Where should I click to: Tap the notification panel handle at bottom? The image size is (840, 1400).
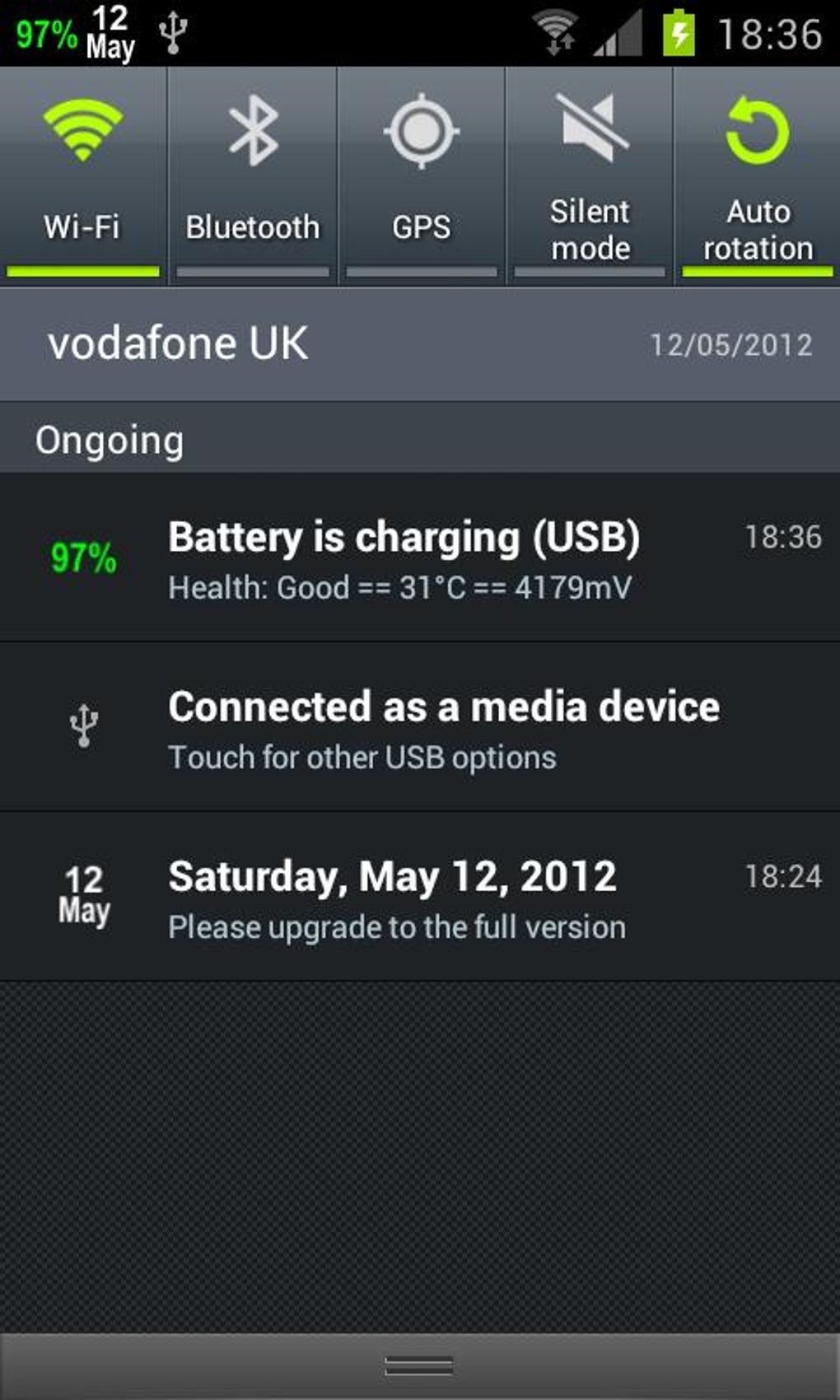(x=419, y=1366)
